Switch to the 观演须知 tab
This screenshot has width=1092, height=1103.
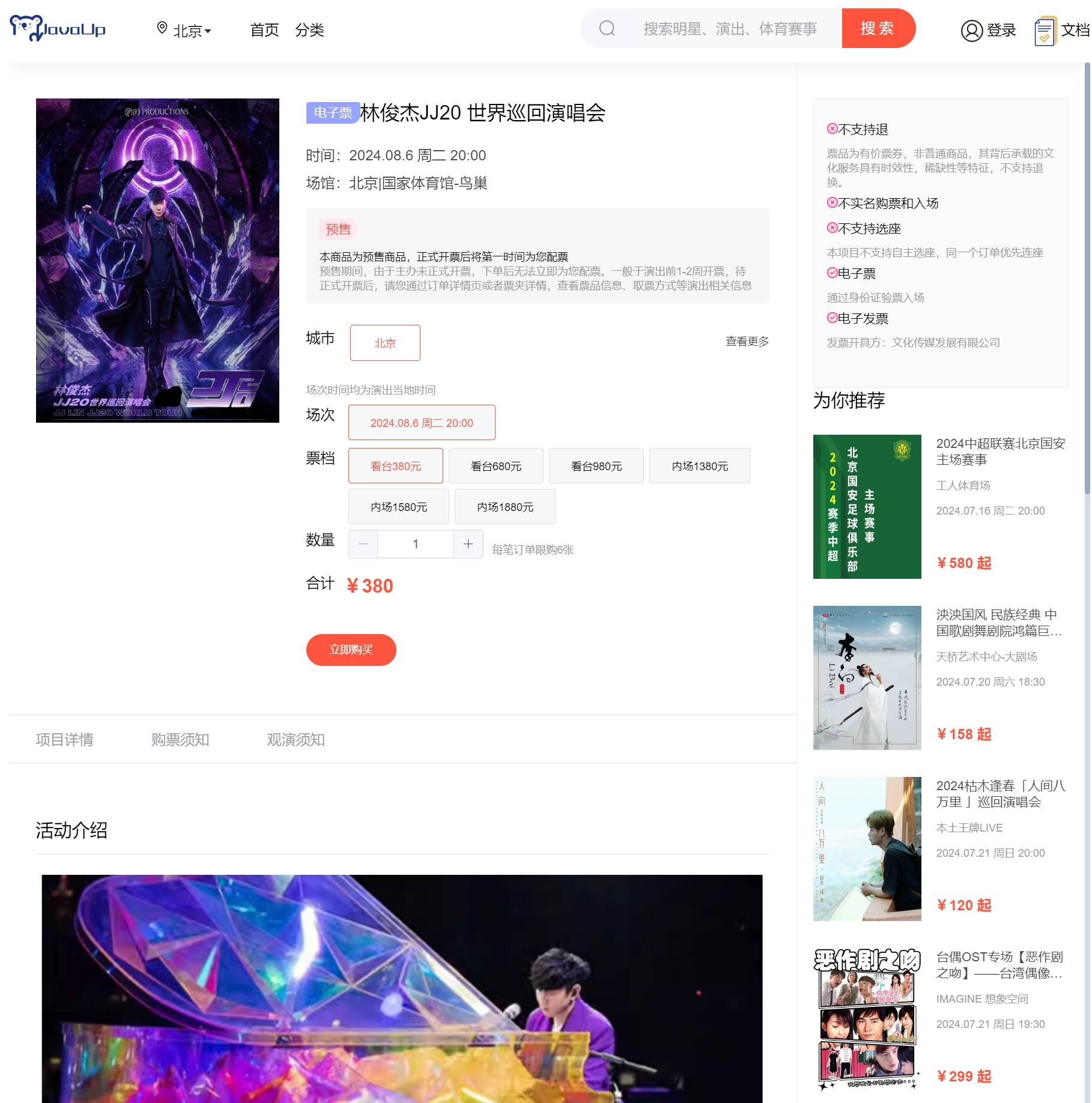coord(296,740)
